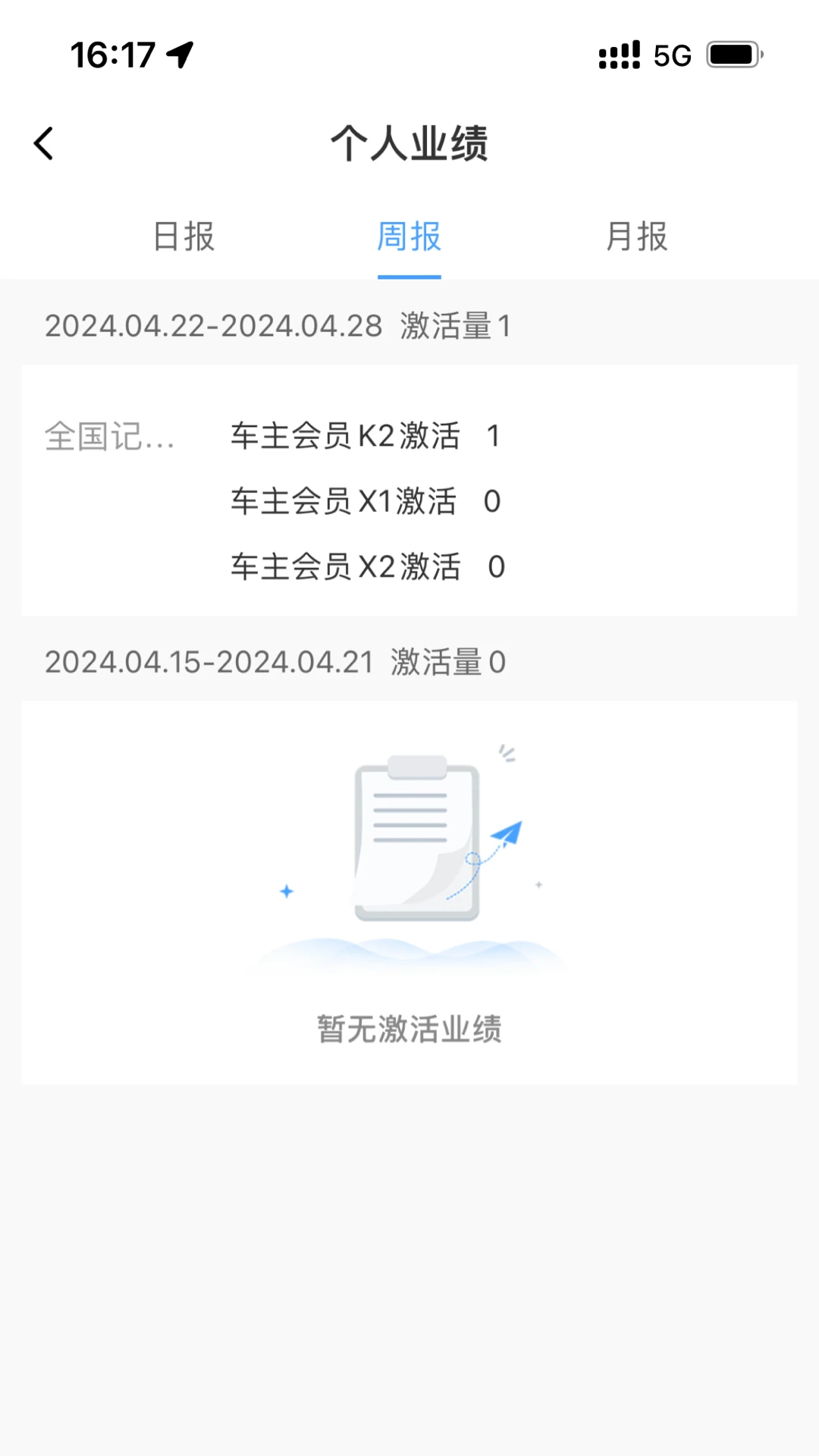Switch to the 日报 tab

pyautogui.click(x=183, y=237)
